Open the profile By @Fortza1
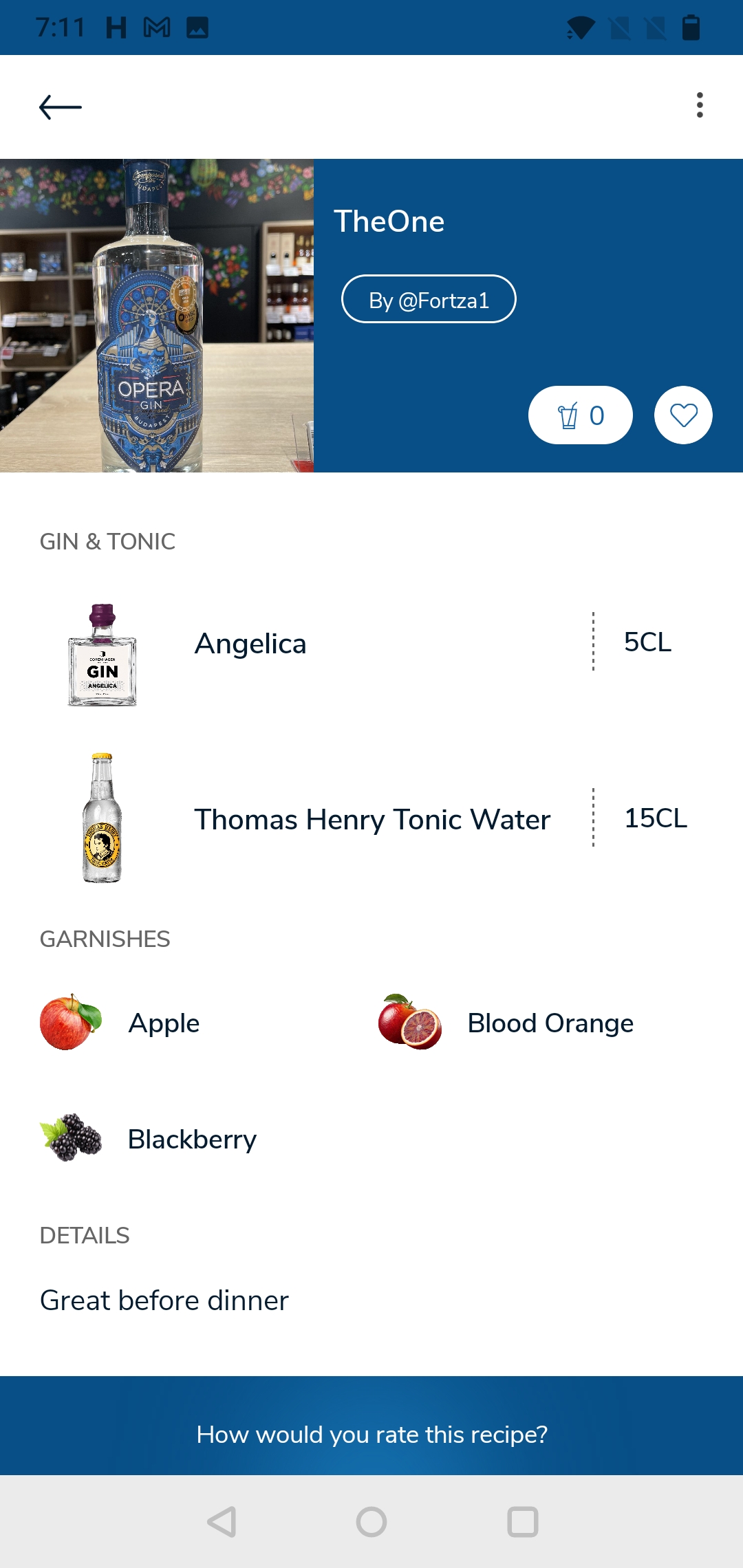Image resolution: width=743 pixels, height=1568 pixels. click(429, 299)
